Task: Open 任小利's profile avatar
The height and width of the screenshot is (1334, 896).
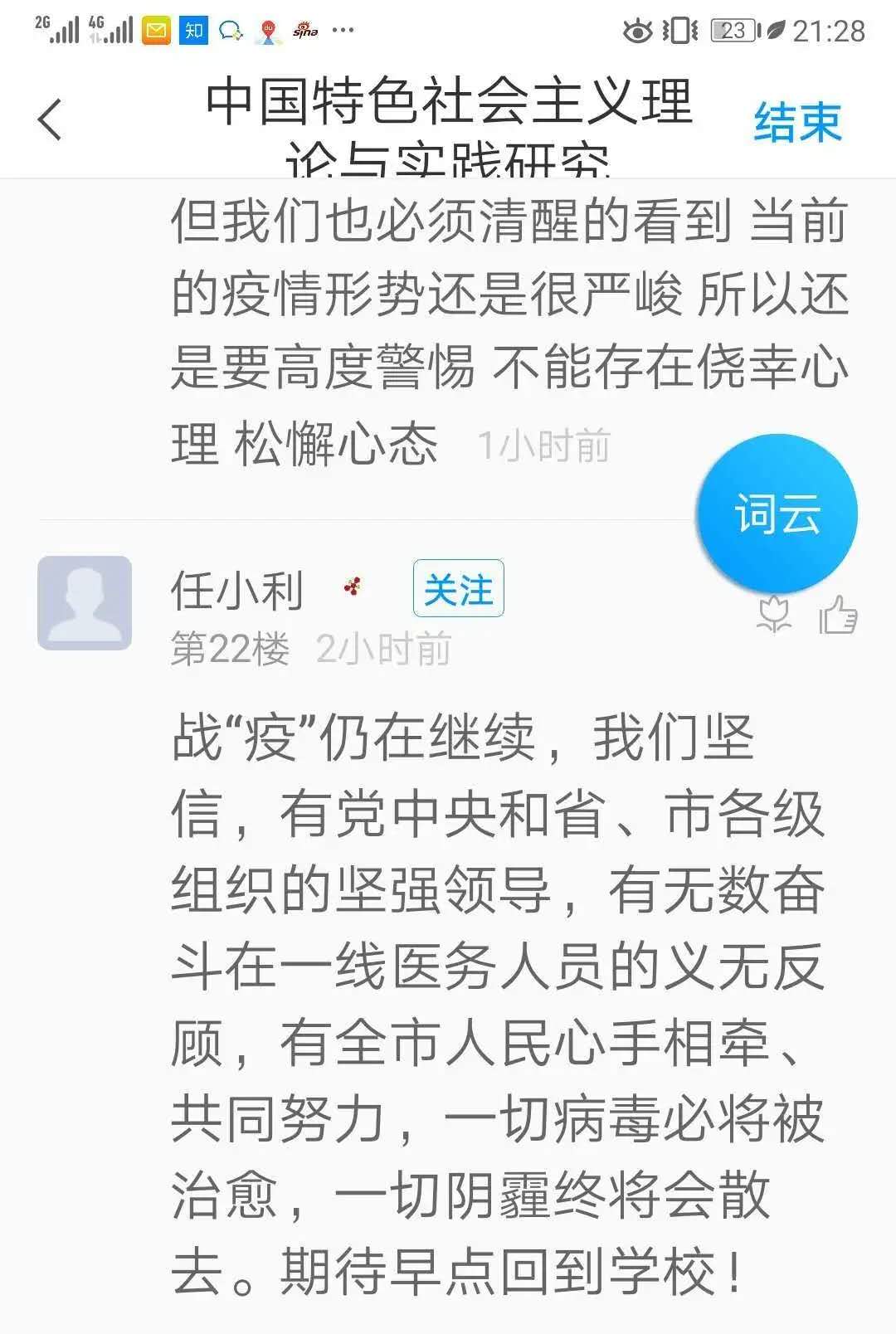Action: 85,602
